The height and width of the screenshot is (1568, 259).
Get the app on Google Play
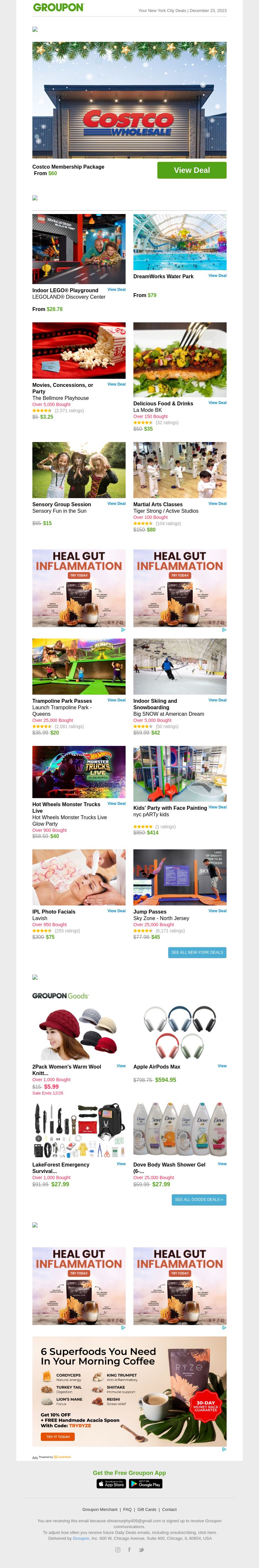(x=145, y=1484)
